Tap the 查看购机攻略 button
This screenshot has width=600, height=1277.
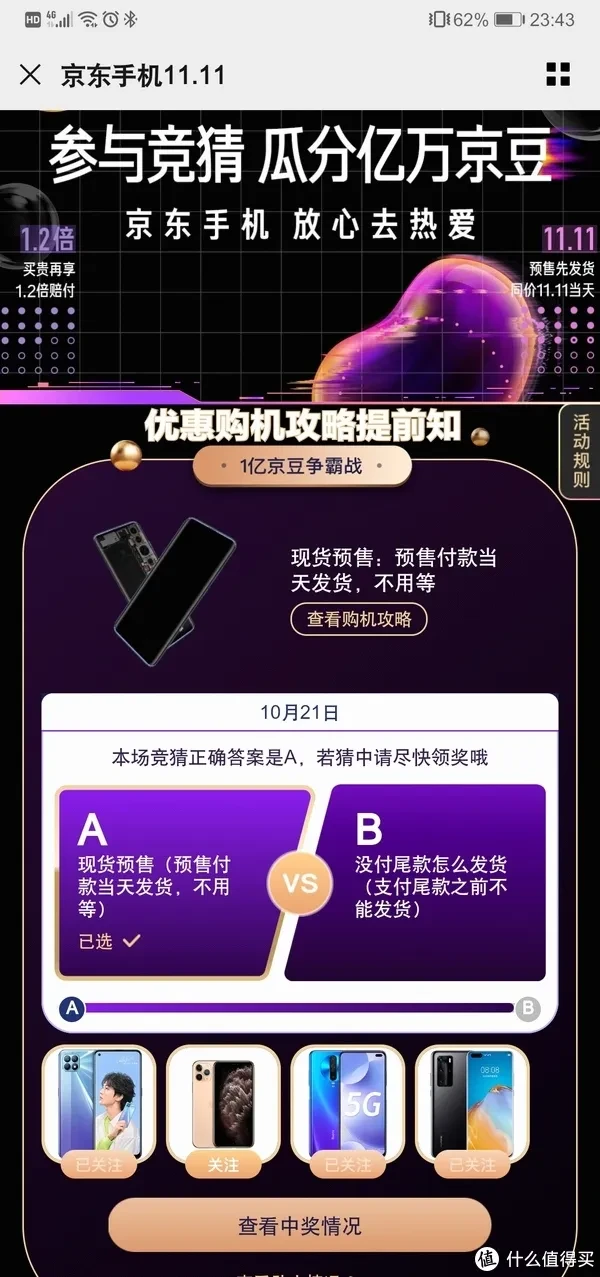[359, 619]
